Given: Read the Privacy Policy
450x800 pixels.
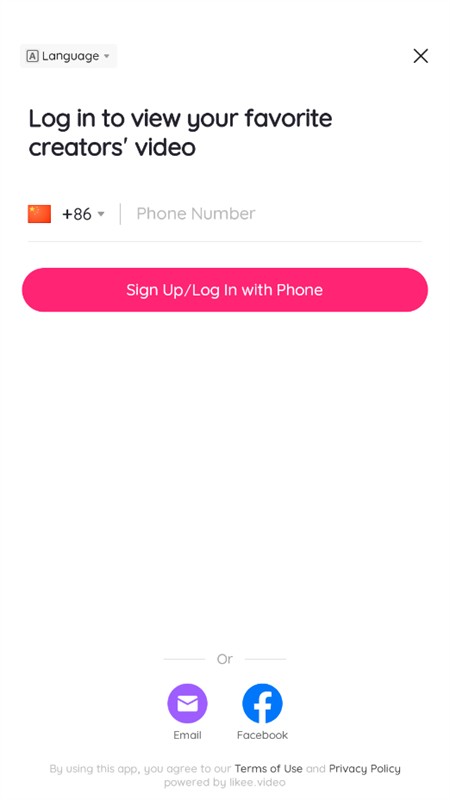Looking at the screenshot, I should pyautogui.click(x=364, y=768).
